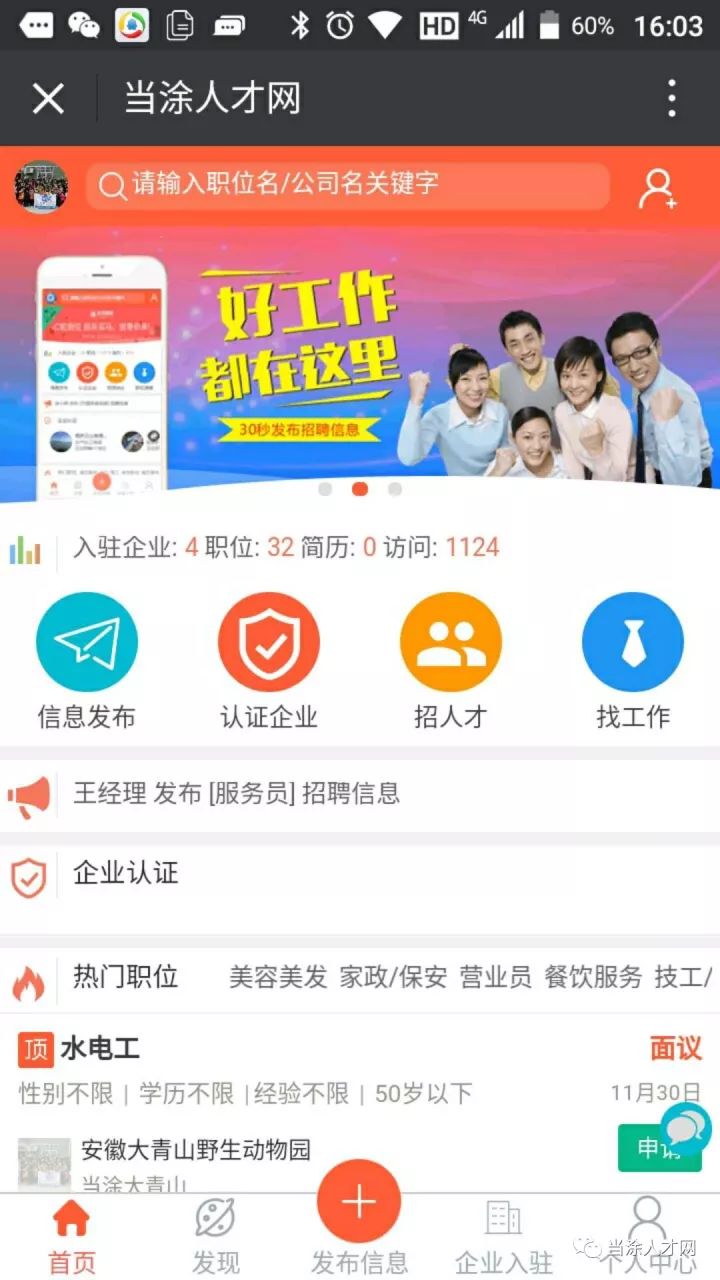Filter hot jobs by 营业员
Image resolution: width=720 pixels, height=1280 pixels.
[496, 977]
